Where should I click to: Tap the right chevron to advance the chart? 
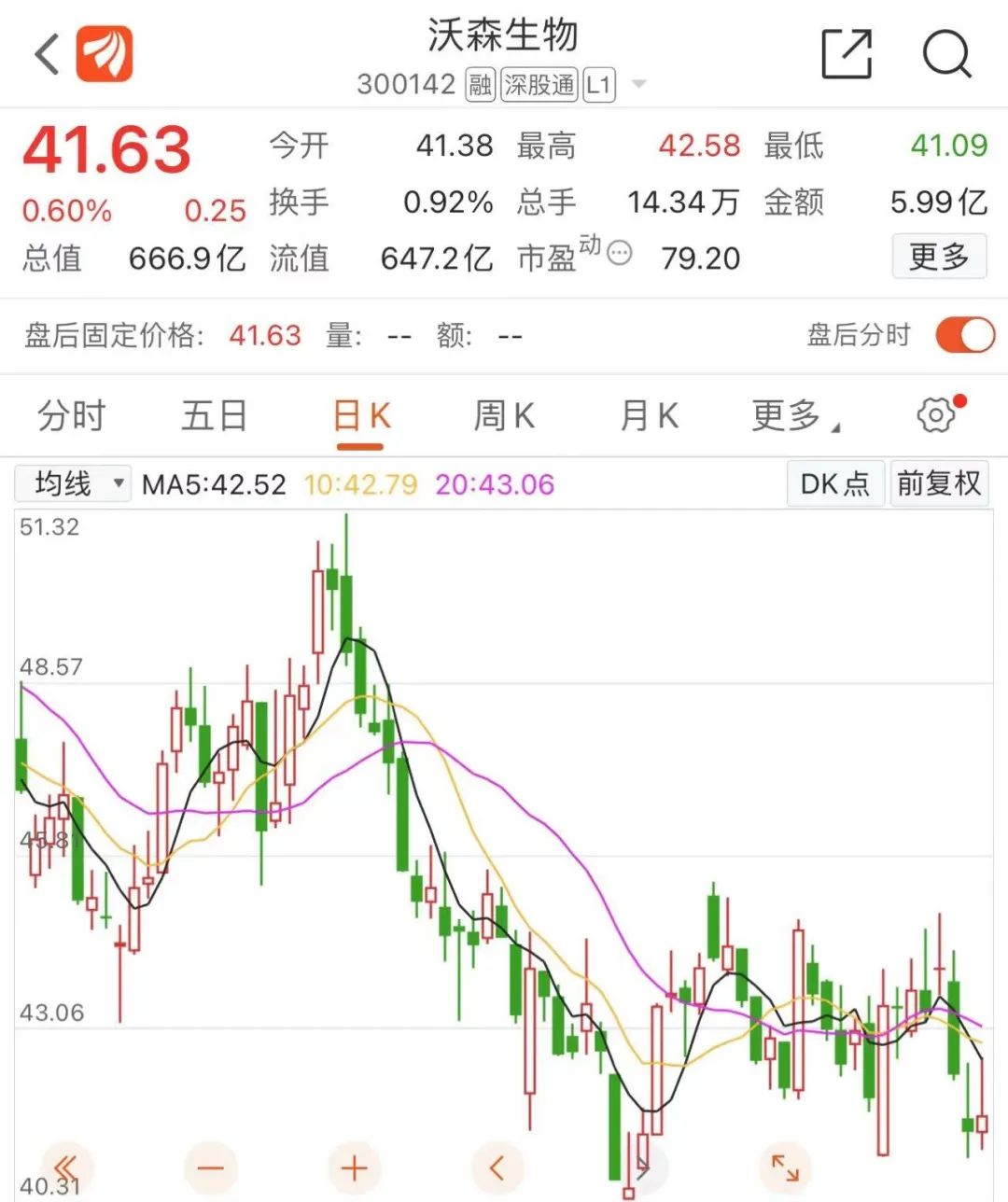640,1167
